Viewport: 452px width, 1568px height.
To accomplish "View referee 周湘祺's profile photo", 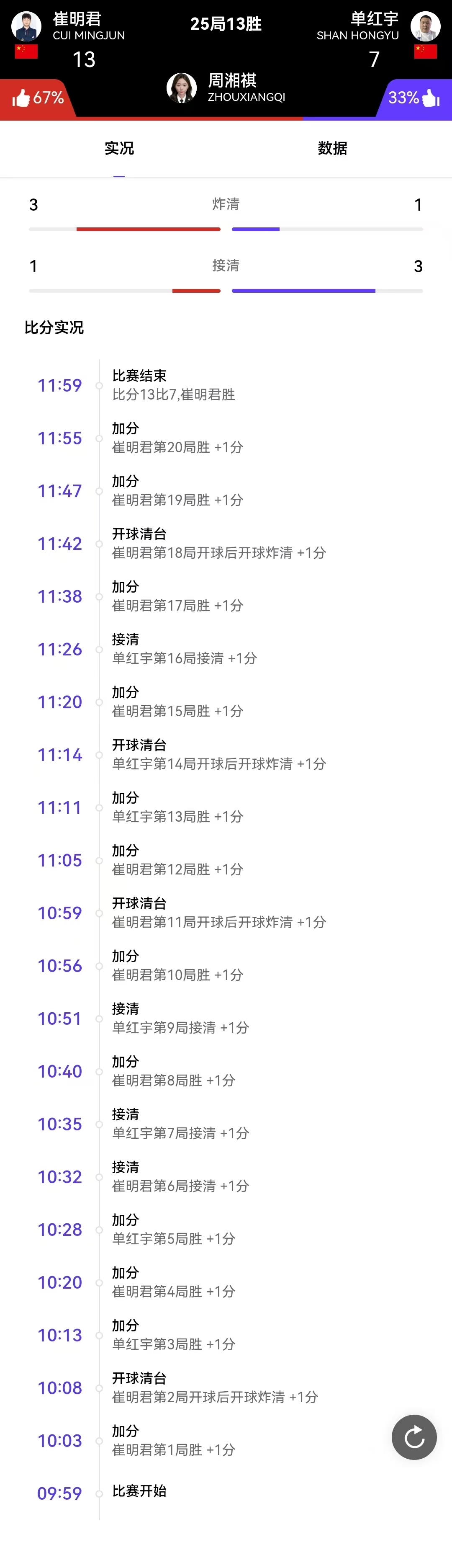I will pyautogui.click(x=181, y=88).
